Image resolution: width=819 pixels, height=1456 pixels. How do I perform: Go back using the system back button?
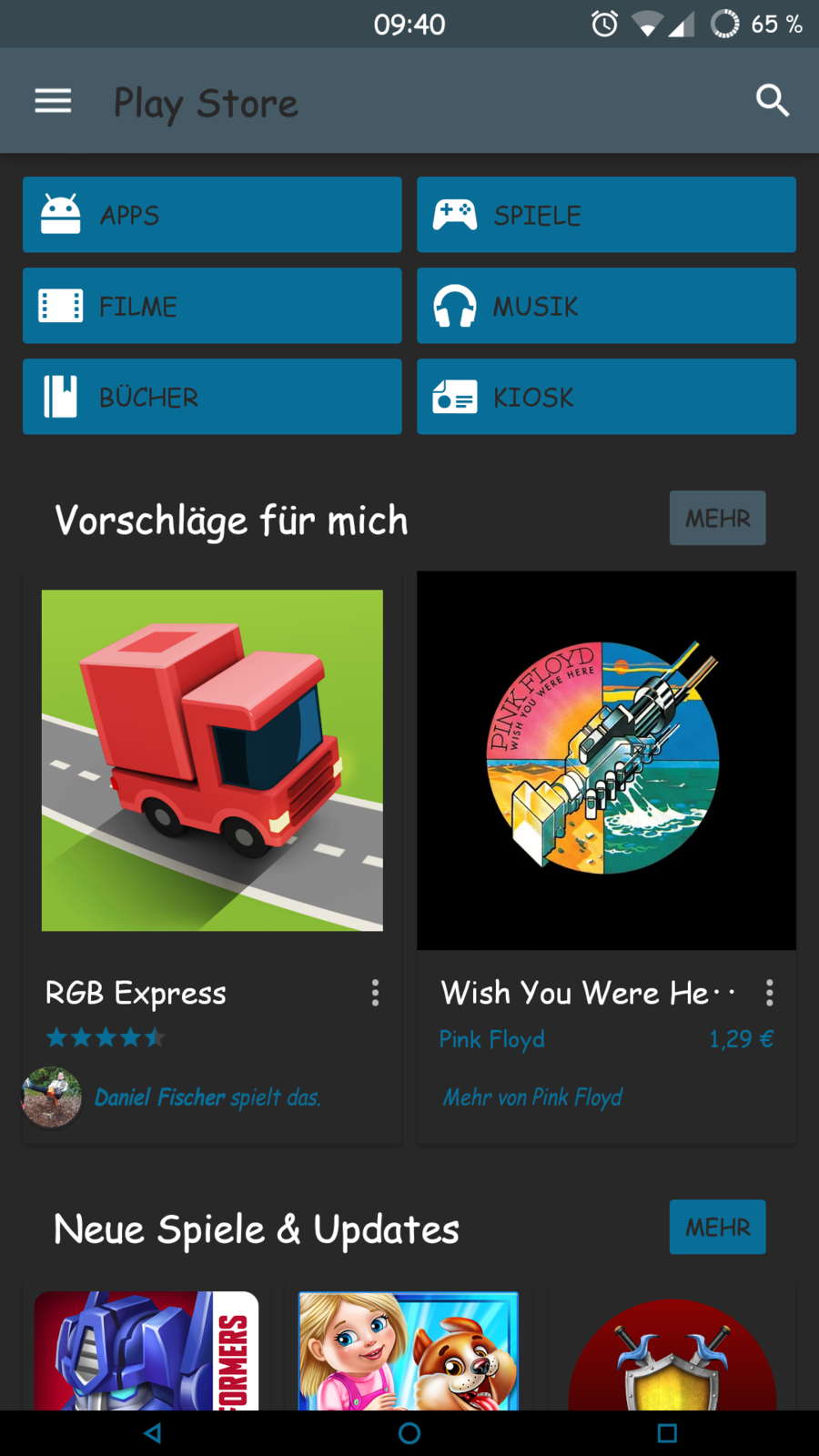(x=153, y=1433)
